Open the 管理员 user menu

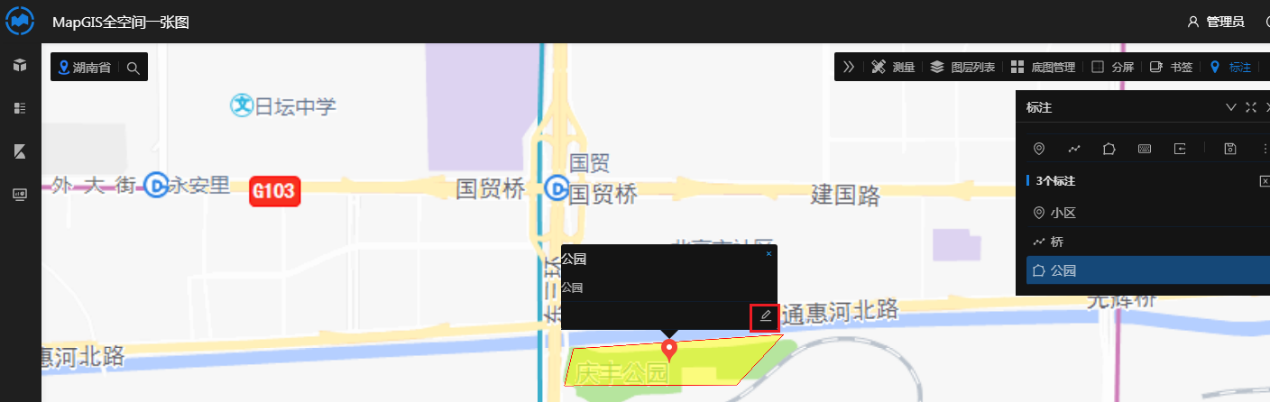point(1215,21)
